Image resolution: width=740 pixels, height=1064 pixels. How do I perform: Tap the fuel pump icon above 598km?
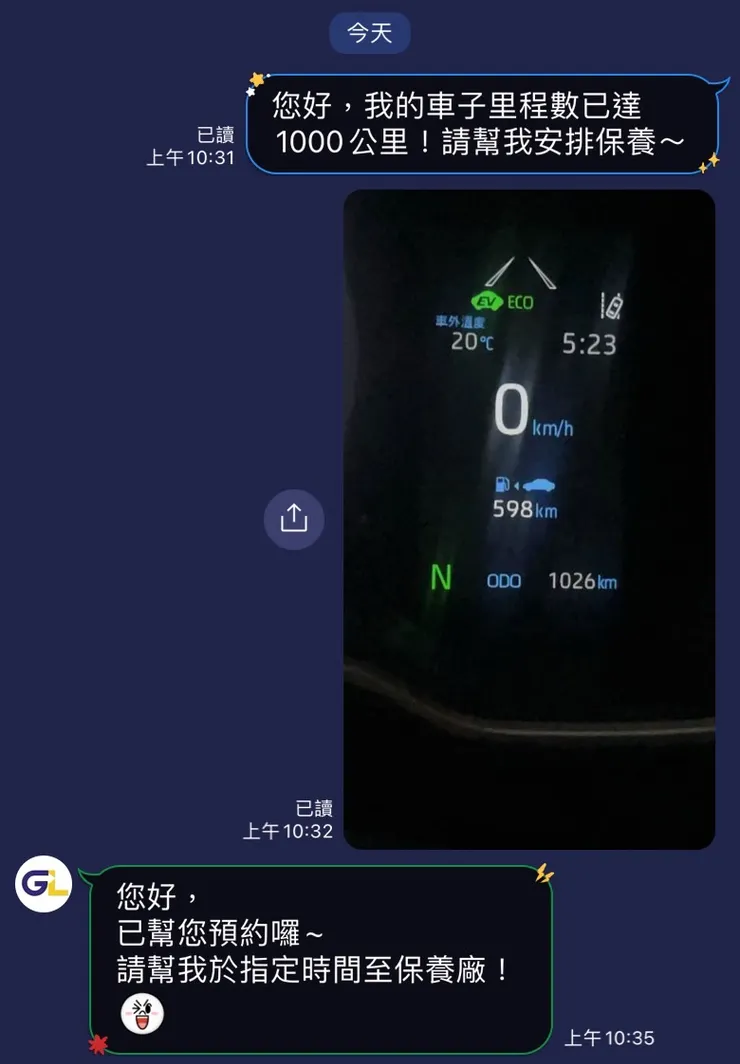(502, 485)
